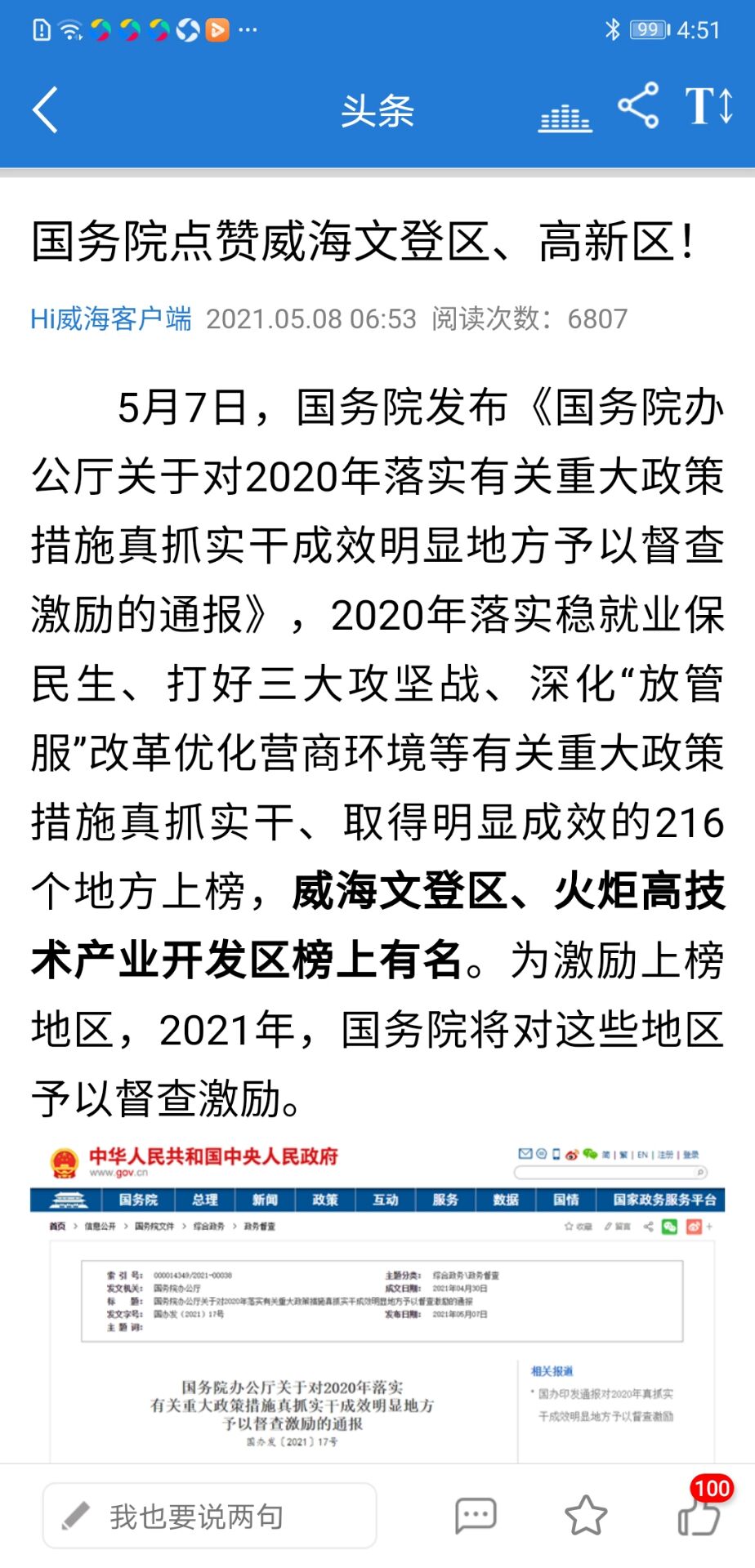Tap the magnifier in gov.cn search box
The width and height of the screenshot is (755, 1568).
700,1170
